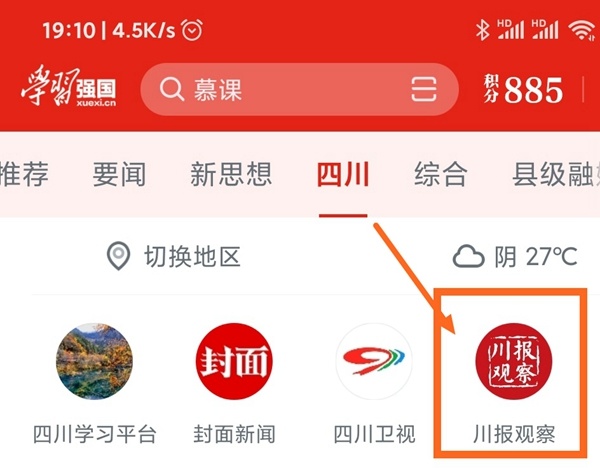Switch to the 新思想 tab
The width and height of the screenshot is (600, 473).
(x=231, y=175)
